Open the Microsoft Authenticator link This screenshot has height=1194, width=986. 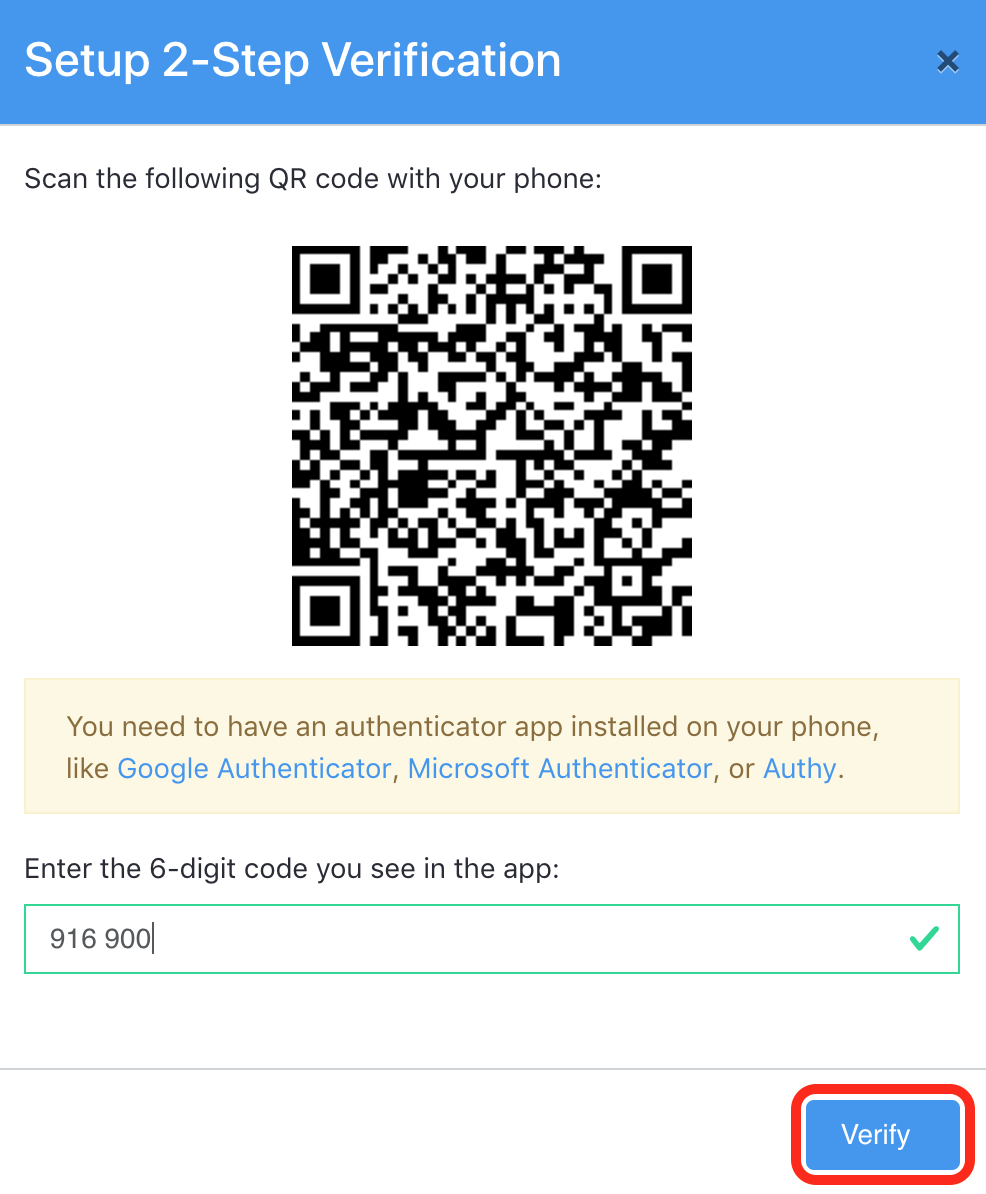(560, 769)
